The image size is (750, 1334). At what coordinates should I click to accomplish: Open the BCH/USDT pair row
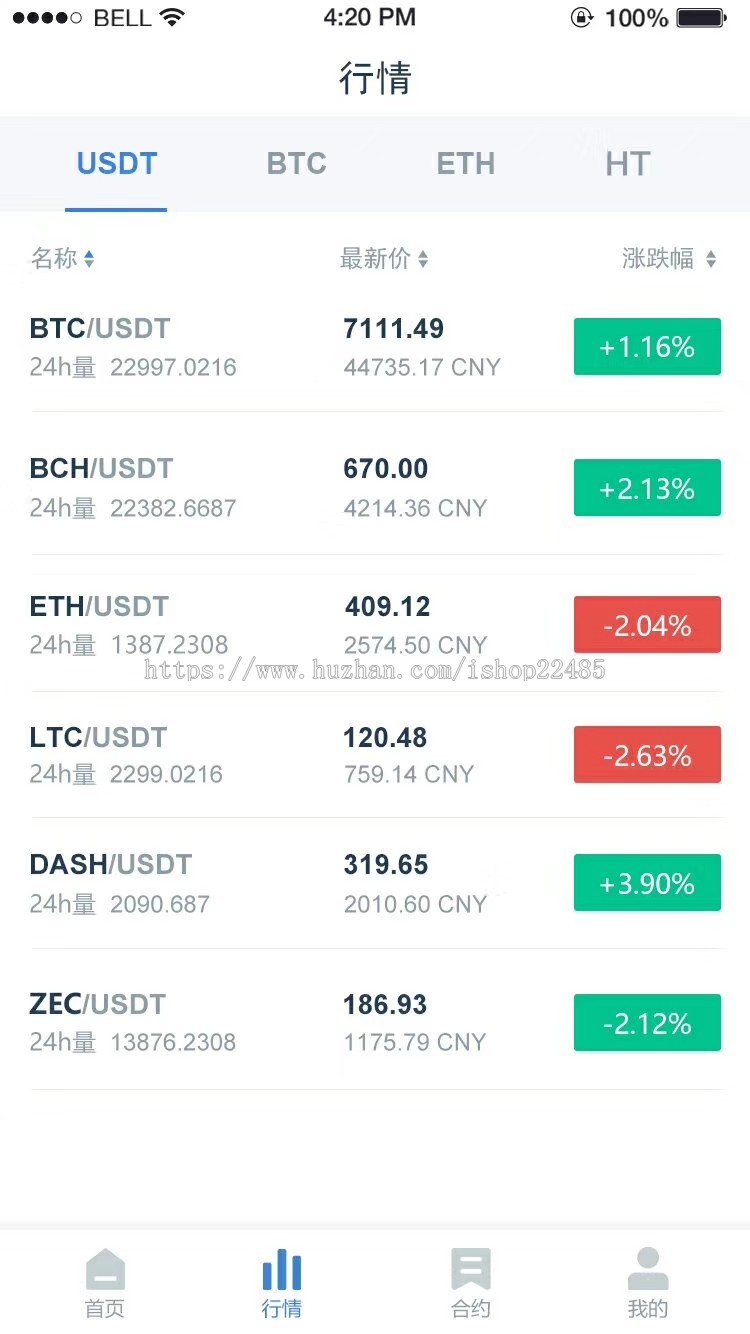[x=375, y=488]
